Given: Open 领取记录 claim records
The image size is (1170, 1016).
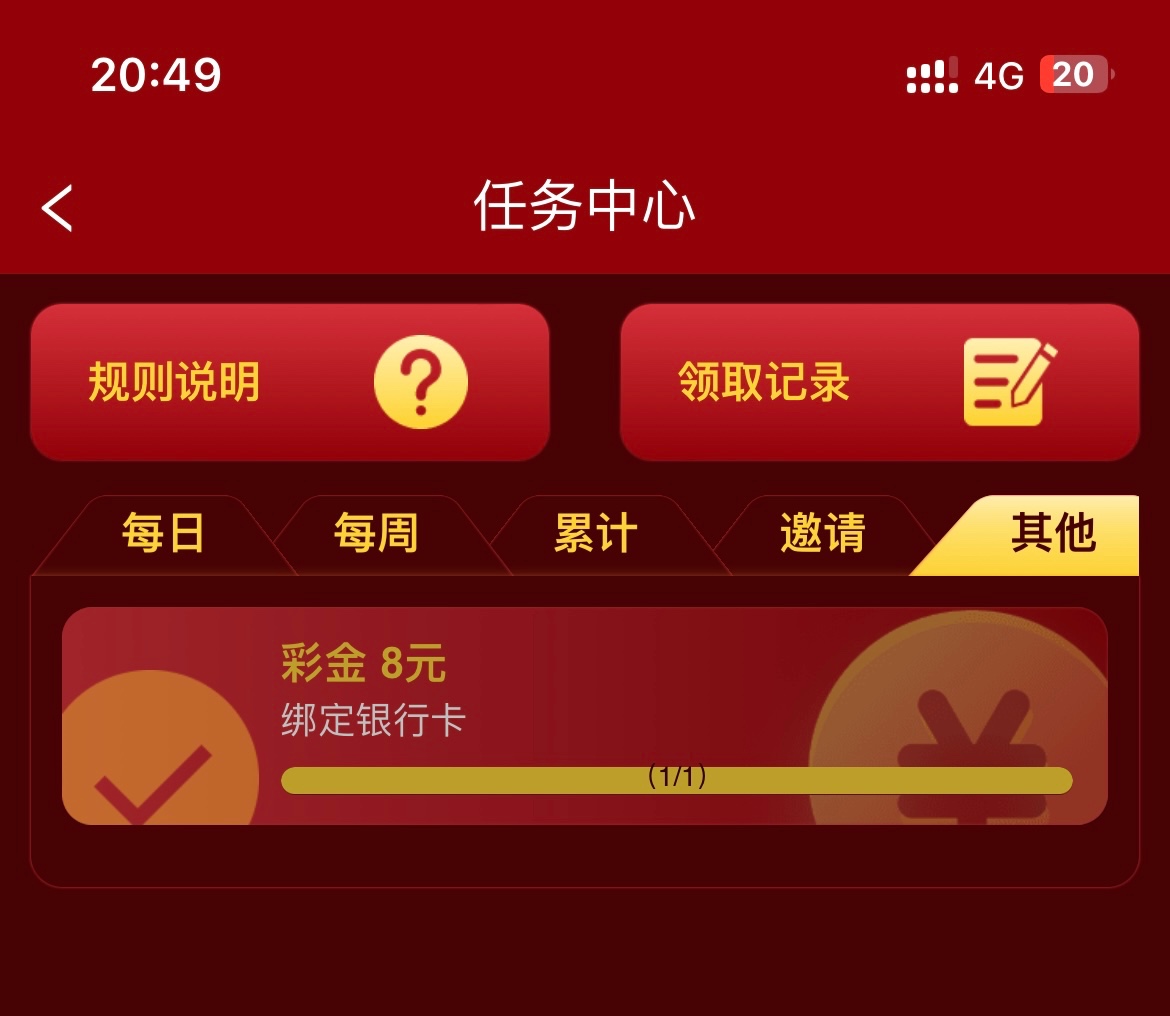Looking at the screenshot, I should click(x=879, y=382).
